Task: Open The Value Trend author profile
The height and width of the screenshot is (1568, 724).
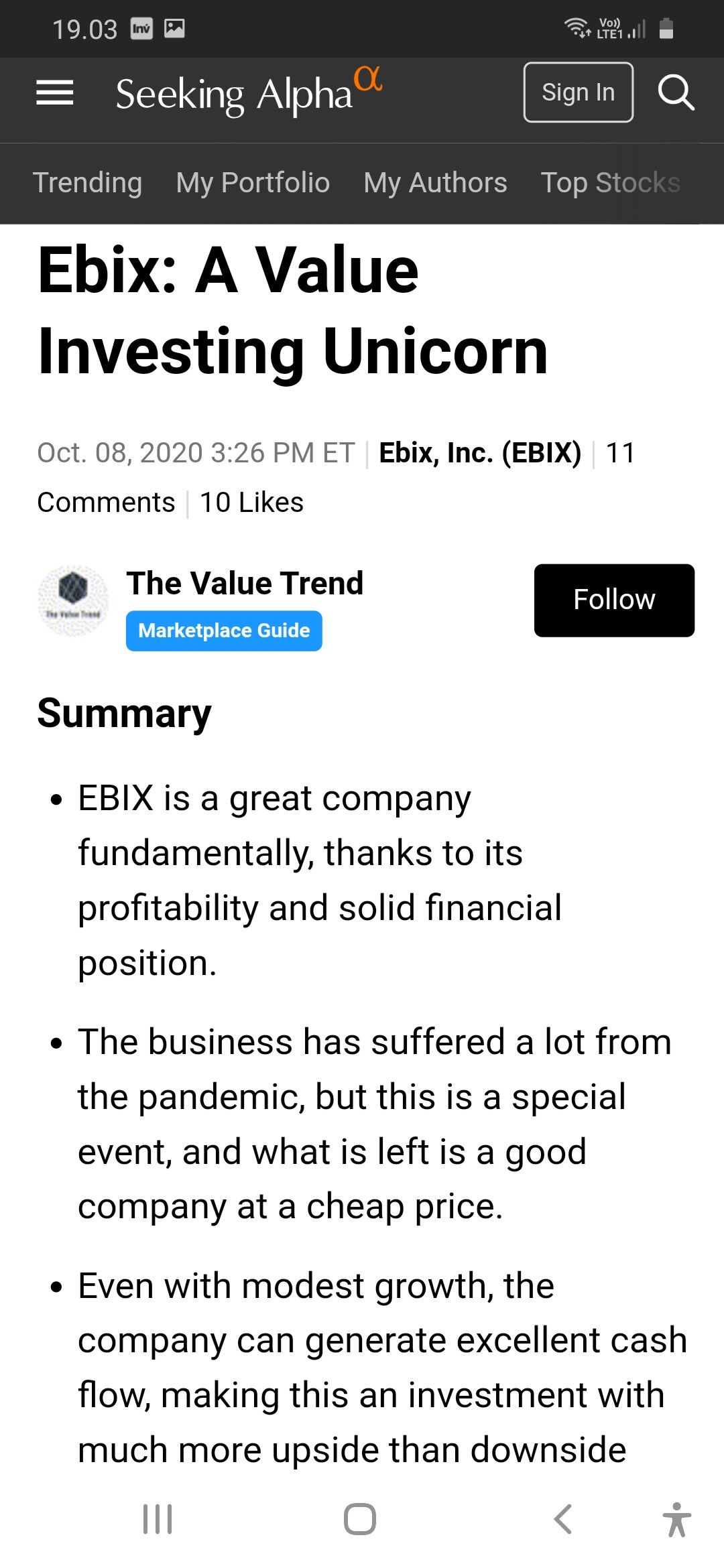Action: [x=245, y=583]
